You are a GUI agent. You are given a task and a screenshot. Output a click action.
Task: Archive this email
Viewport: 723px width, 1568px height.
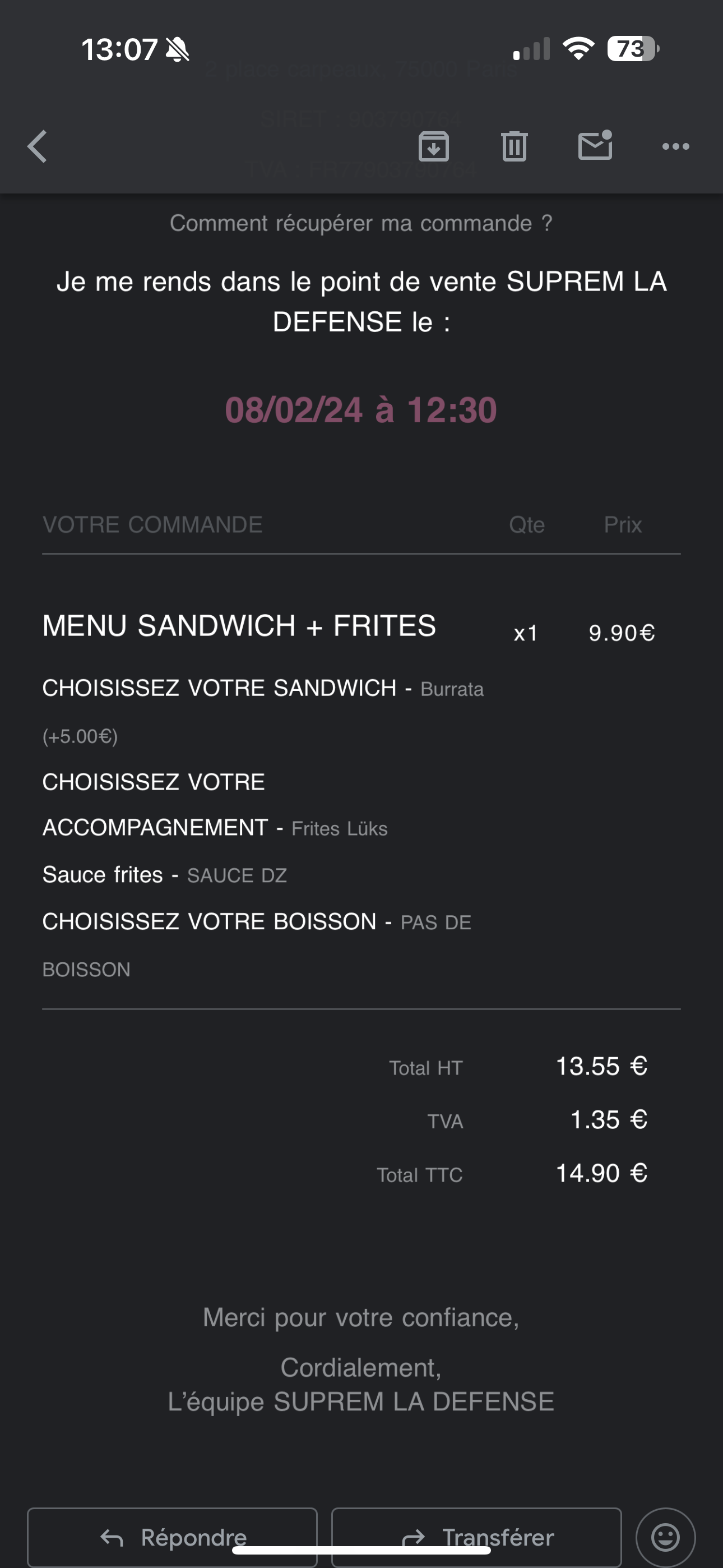434,147
